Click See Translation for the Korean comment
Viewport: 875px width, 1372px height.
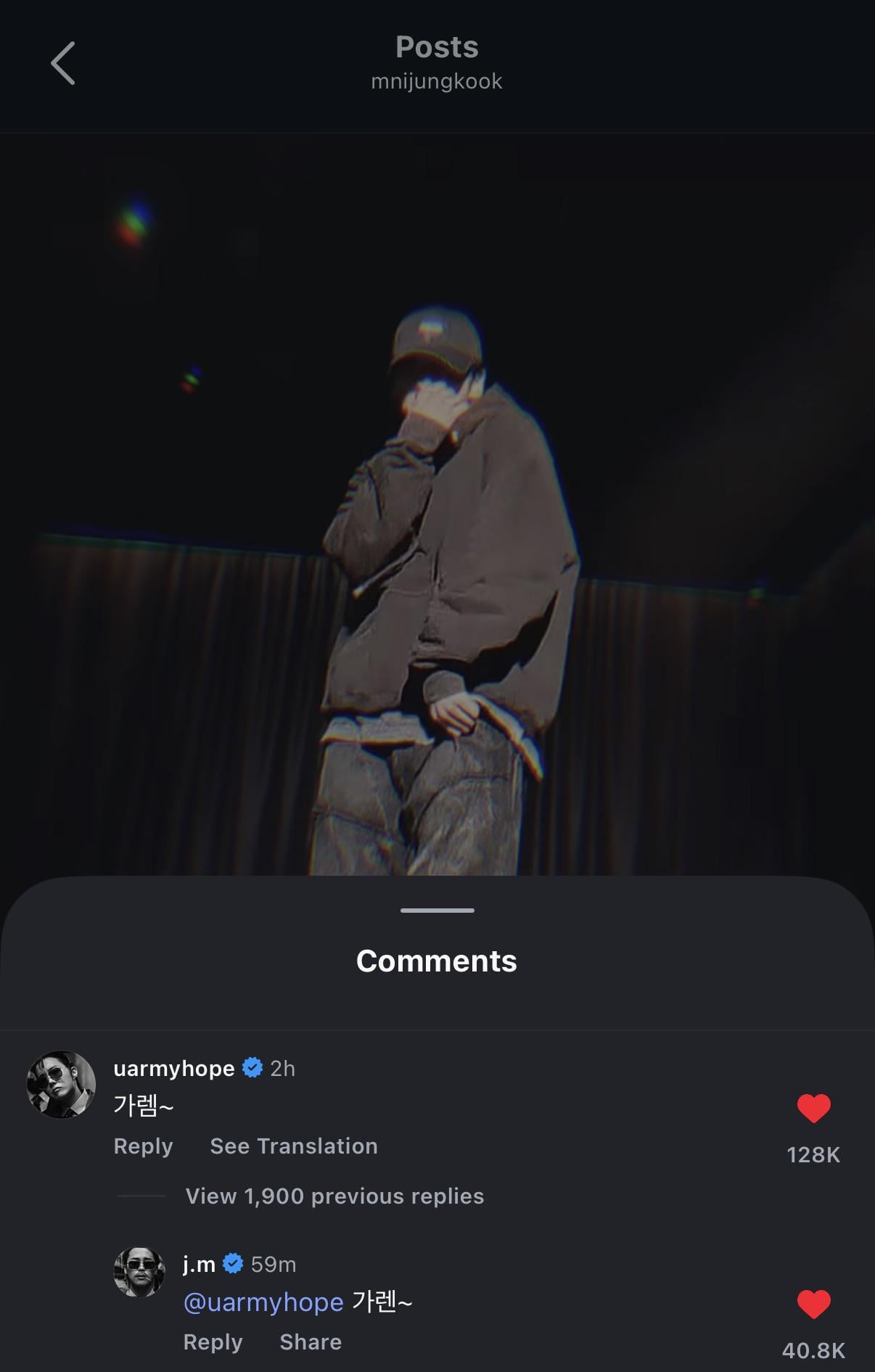pos(293,1146)
